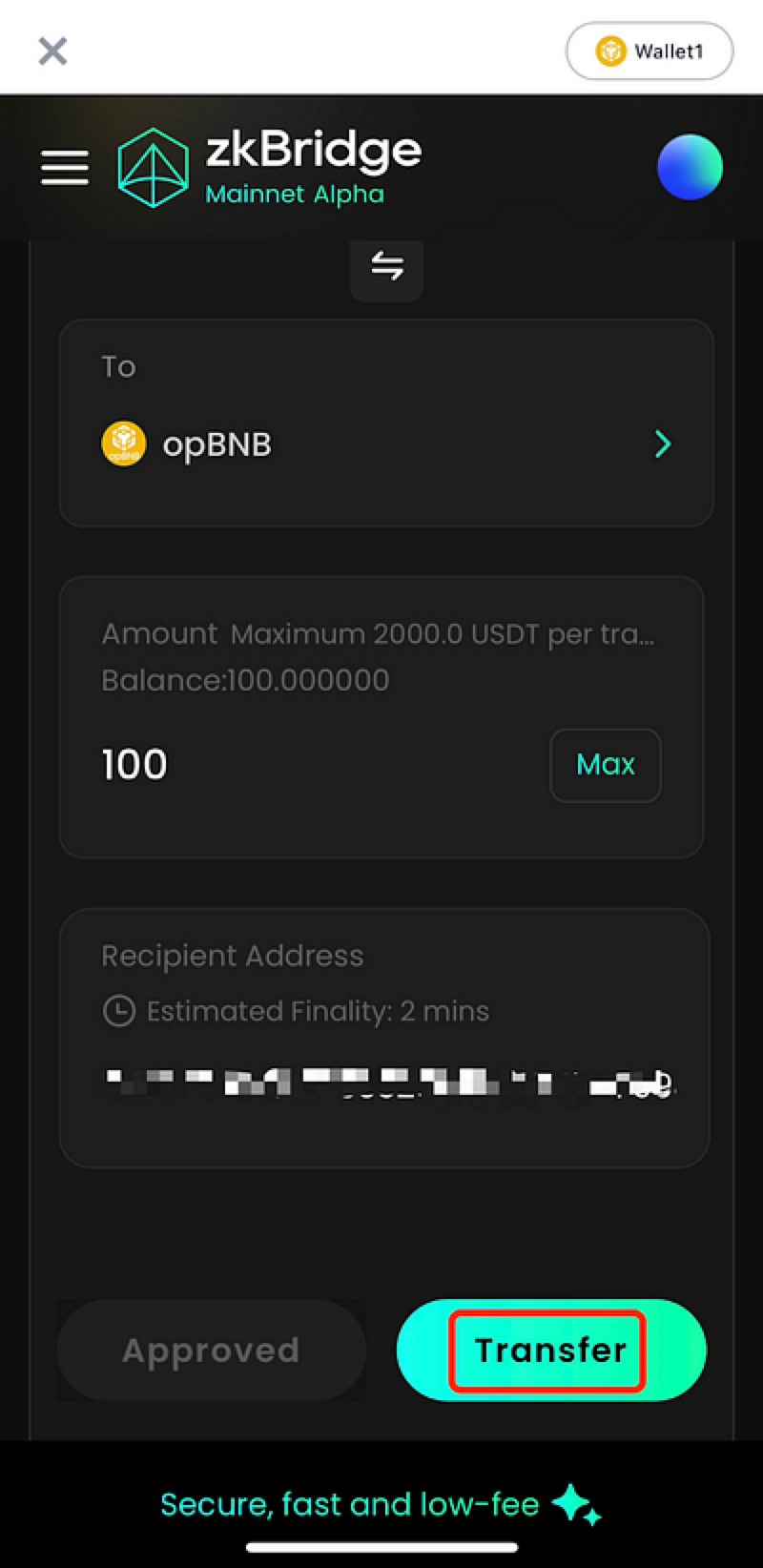
Task: Tap the account avatar circle
Action: tap(690, 167)
